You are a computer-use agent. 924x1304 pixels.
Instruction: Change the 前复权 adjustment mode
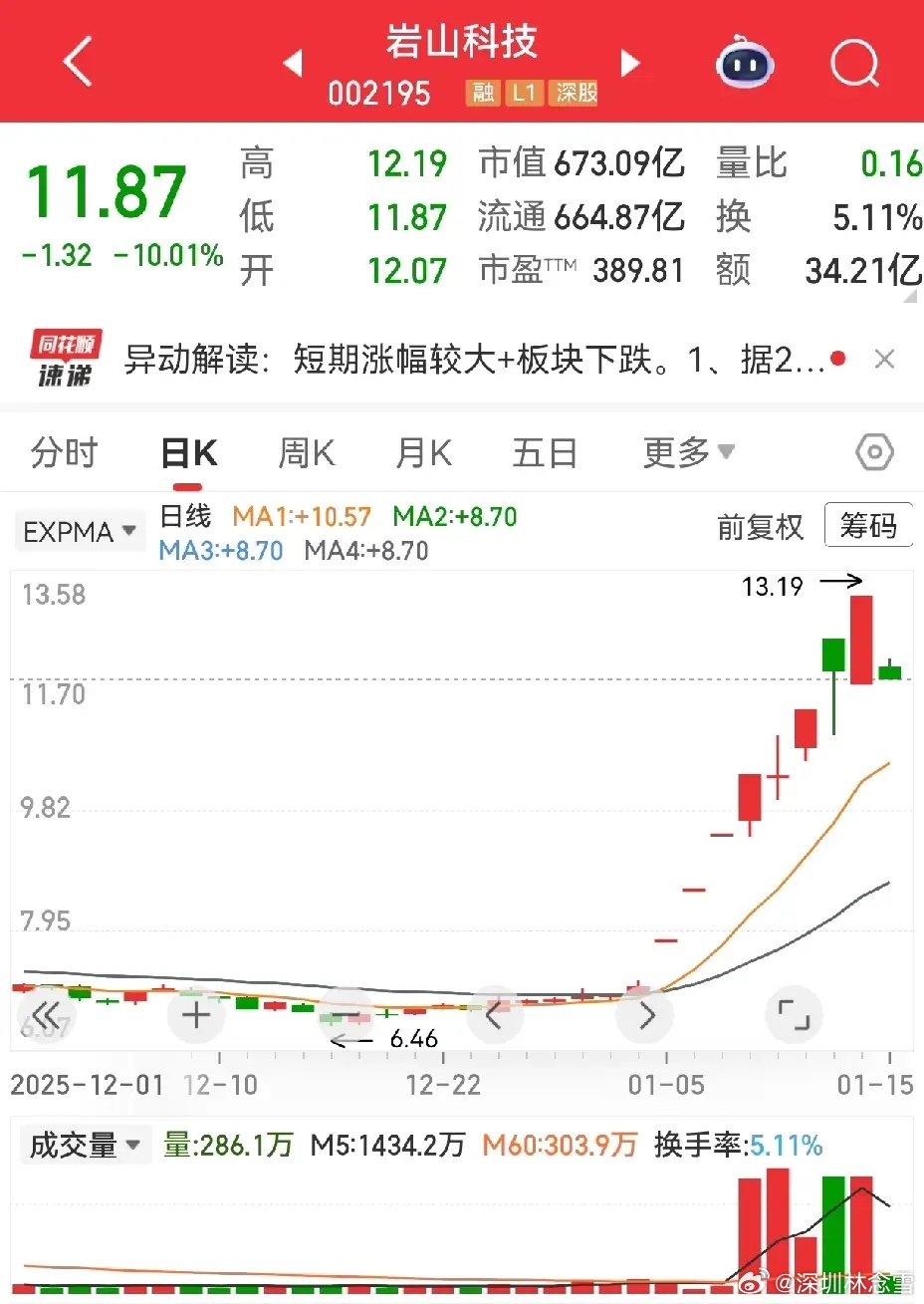point(760,527)
